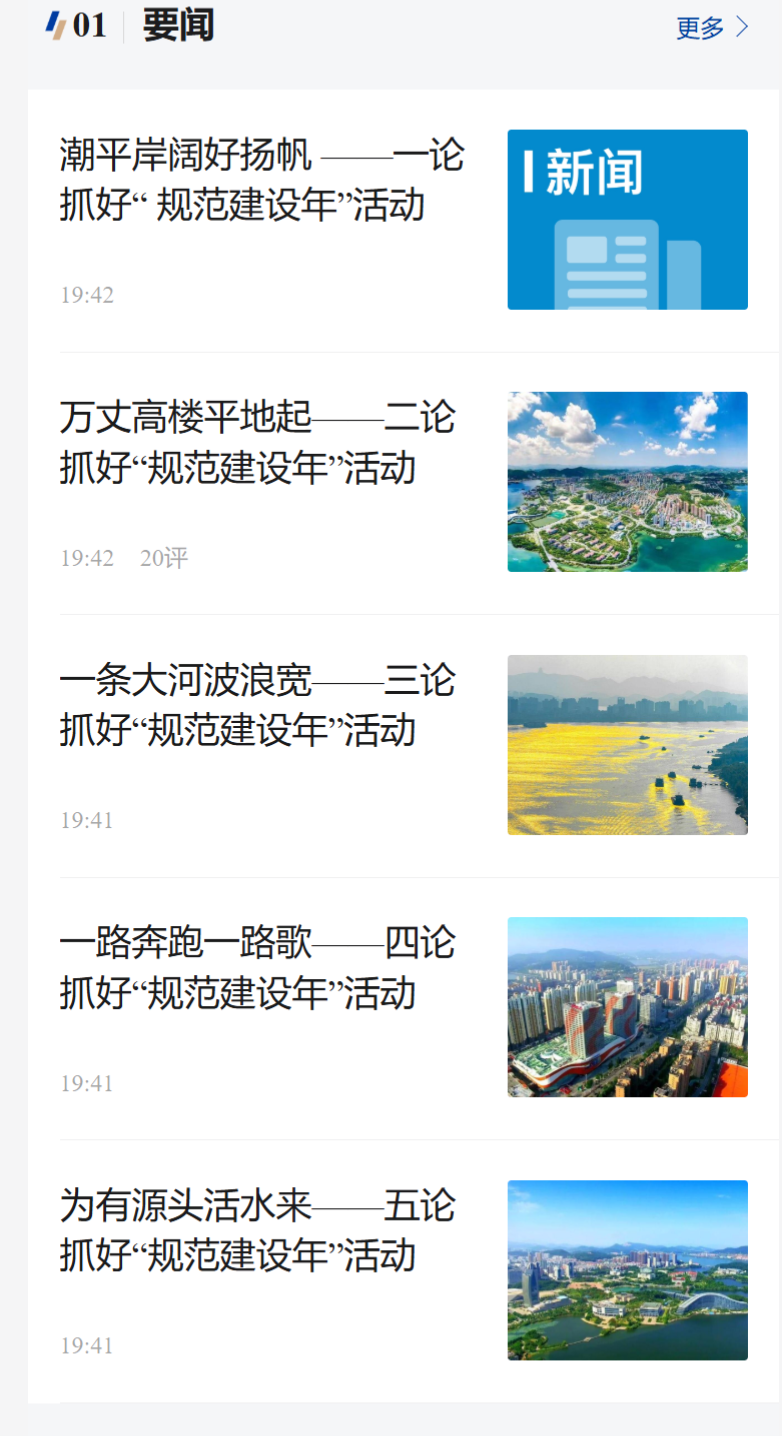The width and height of the screenshot is (782, 1436).
Task: Read the article 一条大河波浪宽 三论
Action: [x=258, y=706]
